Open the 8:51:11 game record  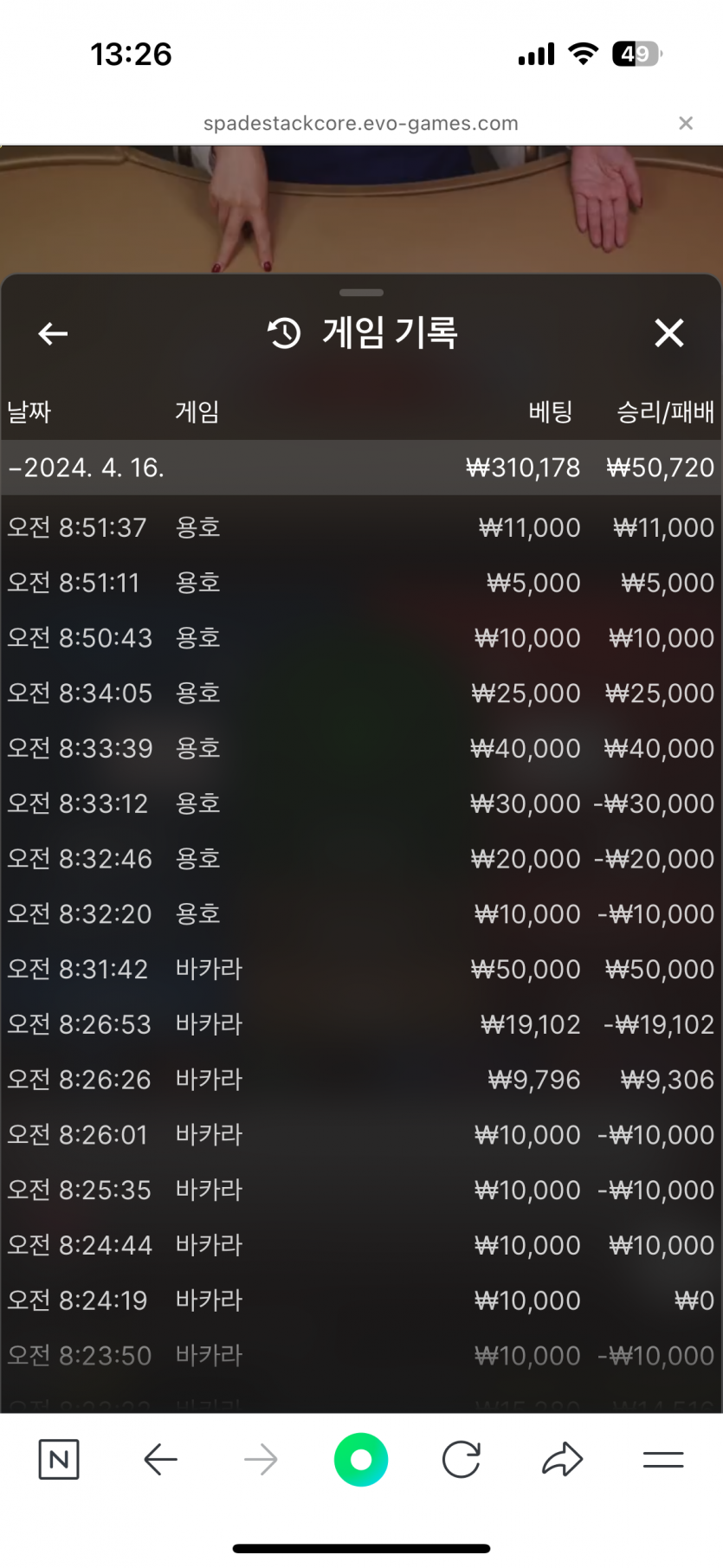click(x=361, y=583)
